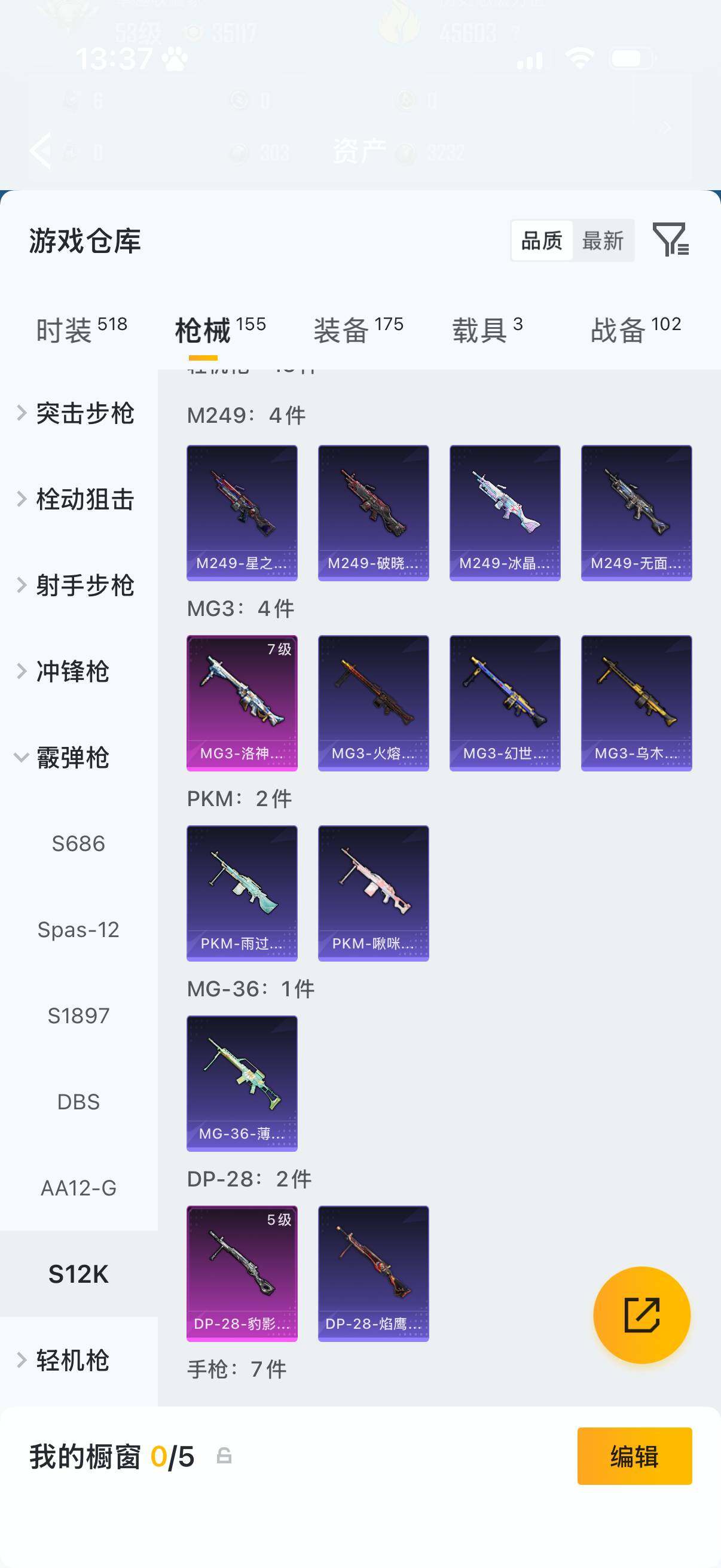Sort inventory by 品质
The image size is (721, 1568).
point(542,241)
